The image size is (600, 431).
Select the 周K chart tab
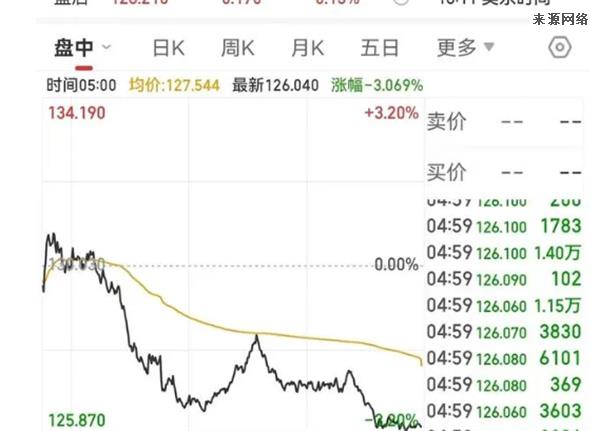pyautogui.click(x=238, y=47)
